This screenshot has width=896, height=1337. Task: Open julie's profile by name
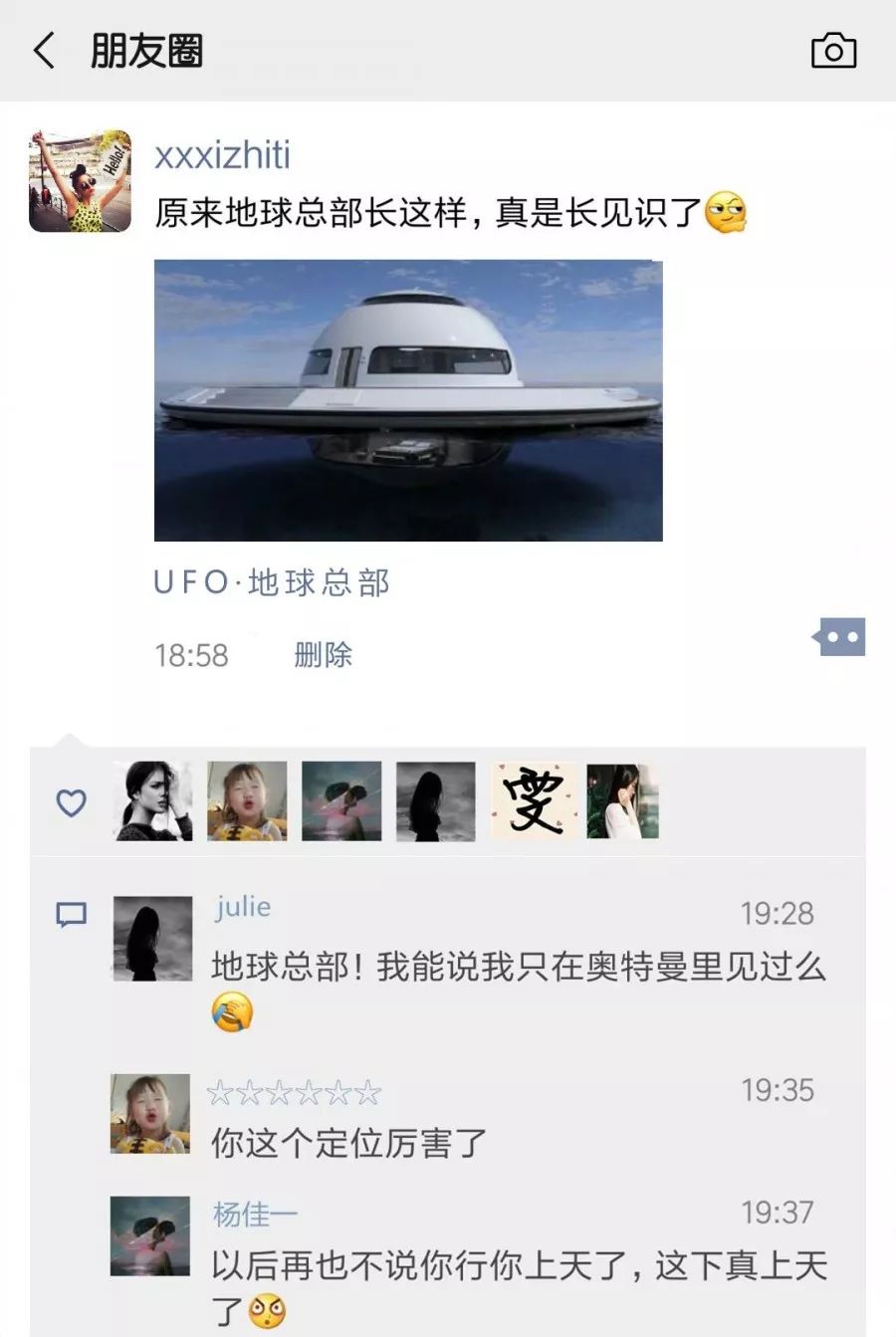[x=243, y=907]
